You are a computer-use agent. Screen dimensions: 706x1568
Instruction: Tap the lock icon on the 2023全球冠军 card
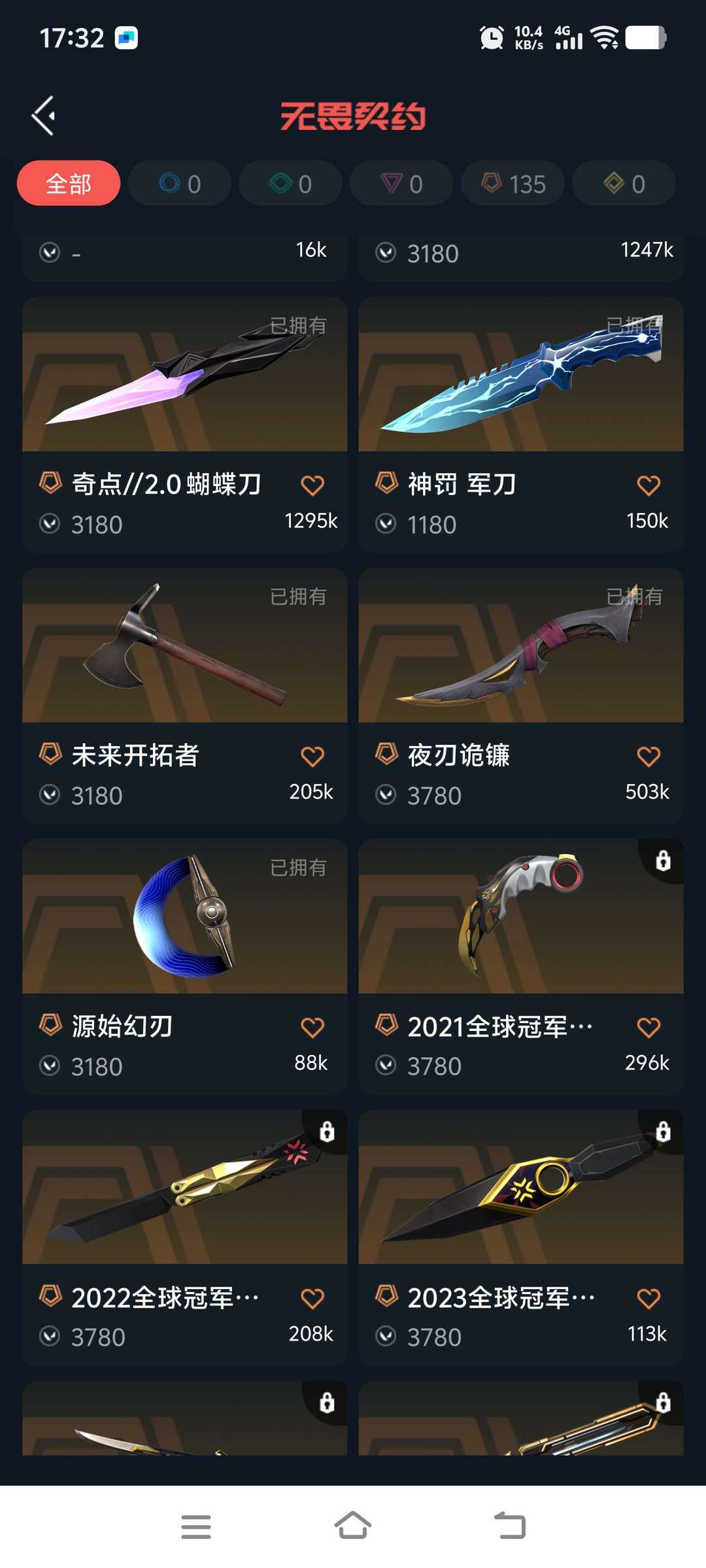662,1132
